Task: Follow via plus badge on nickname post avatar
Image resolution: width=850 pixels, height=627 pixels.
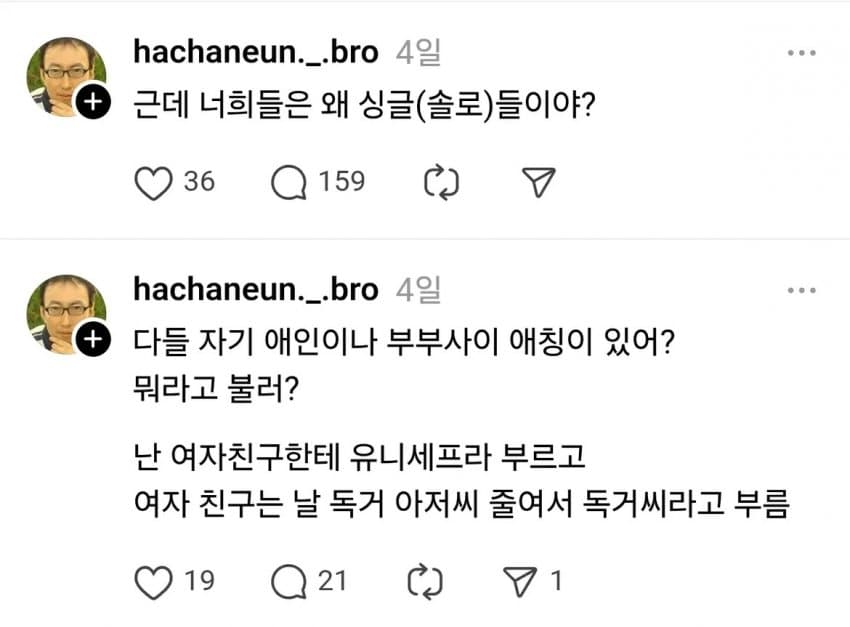Action: [93, 340]
